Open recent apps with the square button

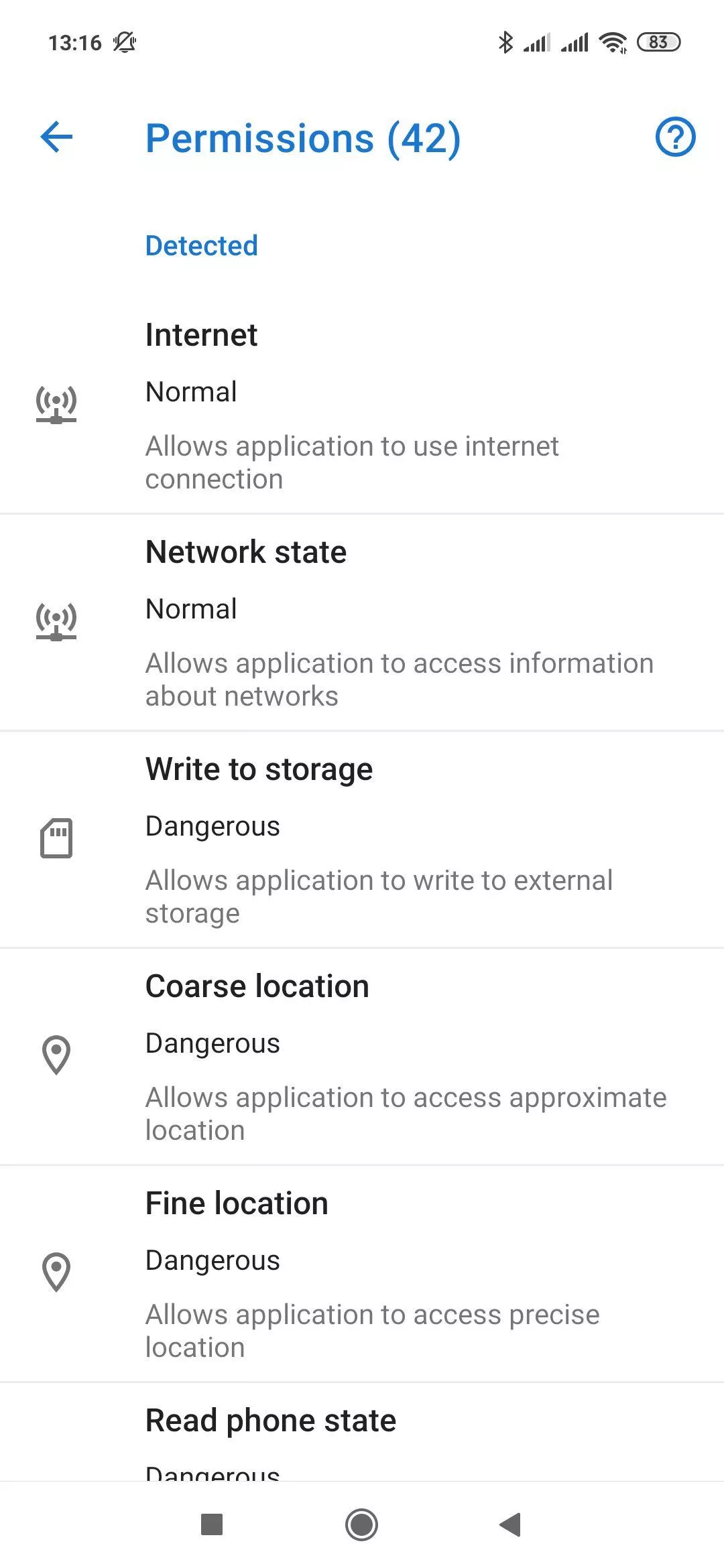pos(212,1524)
